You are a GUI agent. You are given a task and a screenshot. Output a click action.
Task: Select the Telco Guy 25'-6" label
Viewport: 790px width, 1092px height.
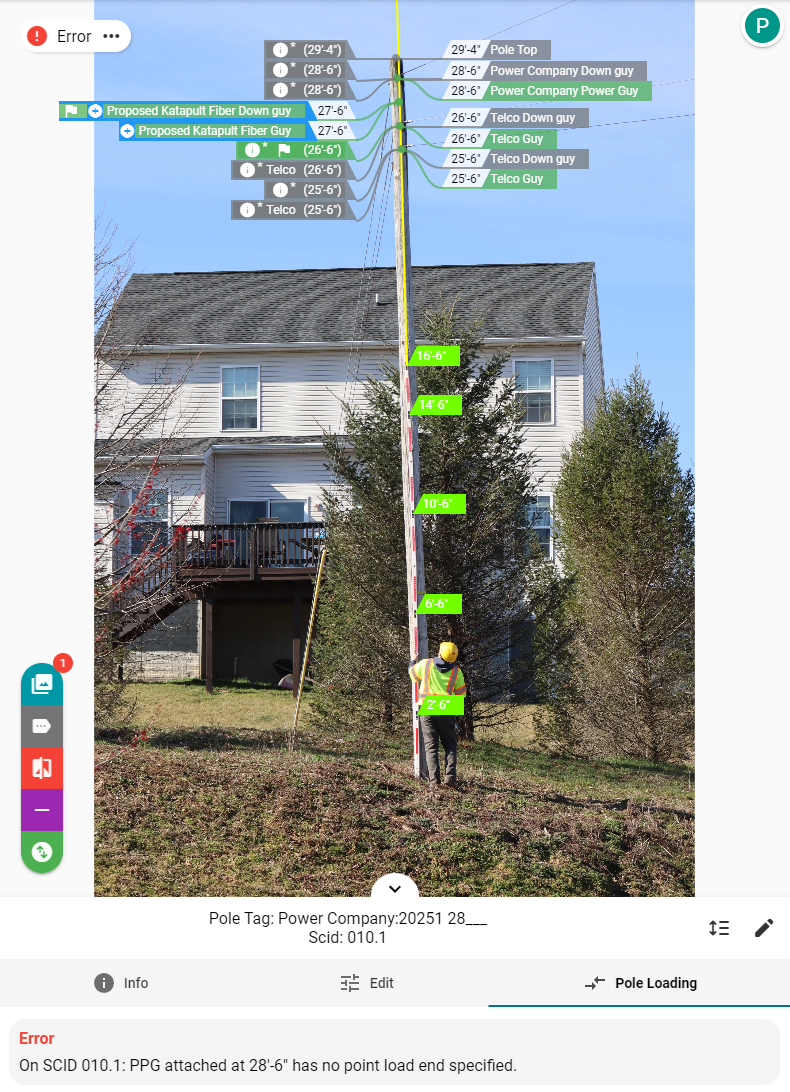click(x=517, y=179)
